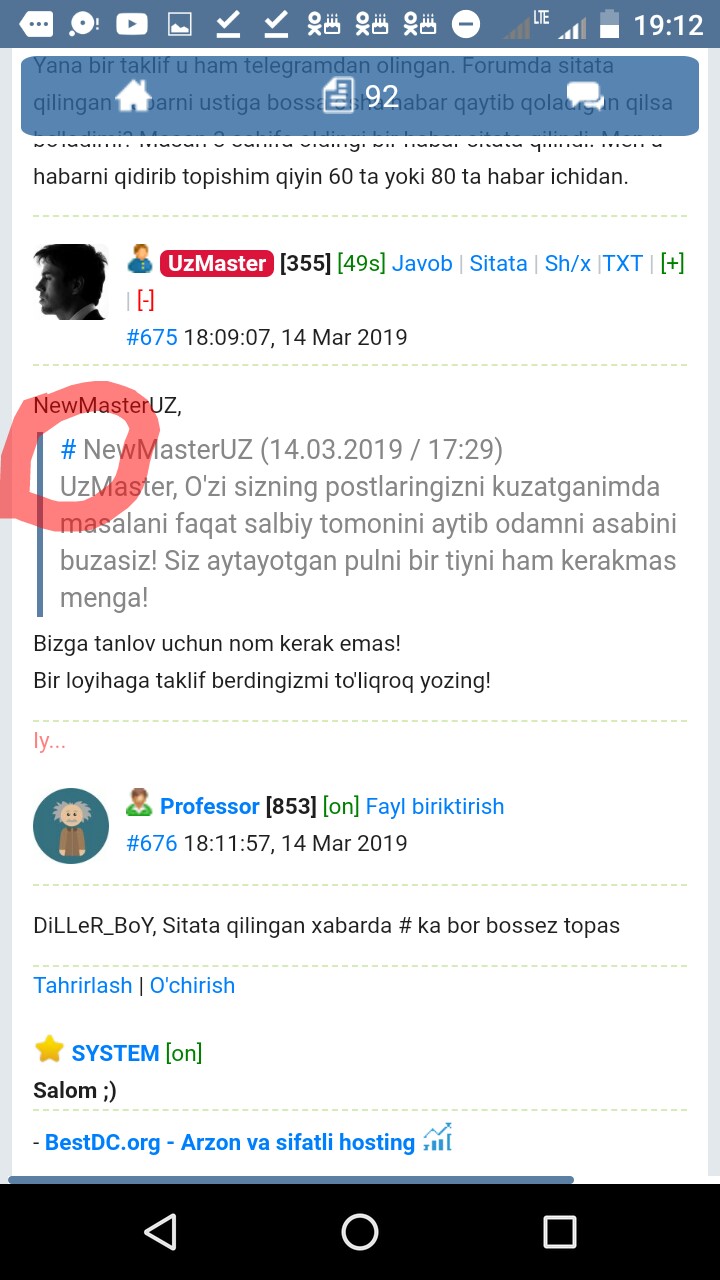This screenshot has width=720, height=1280.
Task: Reply to UzMaster with Javob
Action: [422, 263]
